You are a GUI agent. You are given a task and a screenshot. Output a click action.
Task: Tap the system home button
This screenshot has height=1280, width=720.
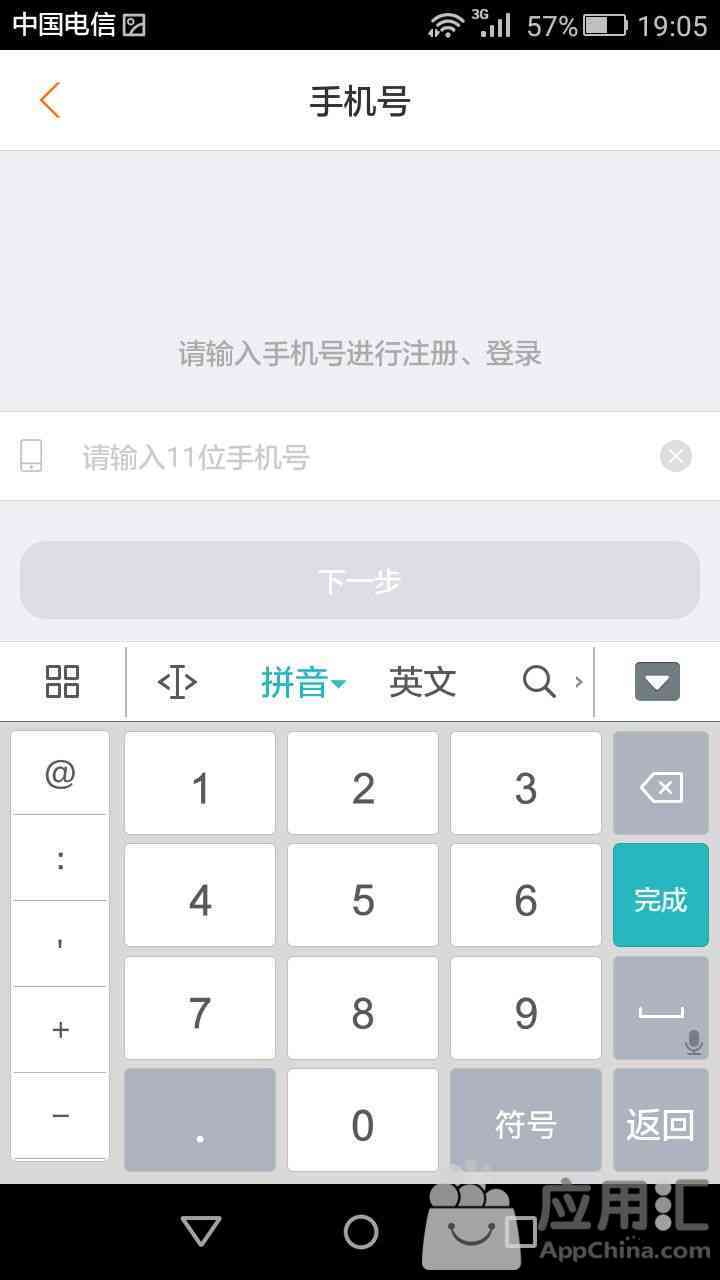click(x=361, y=1232)
